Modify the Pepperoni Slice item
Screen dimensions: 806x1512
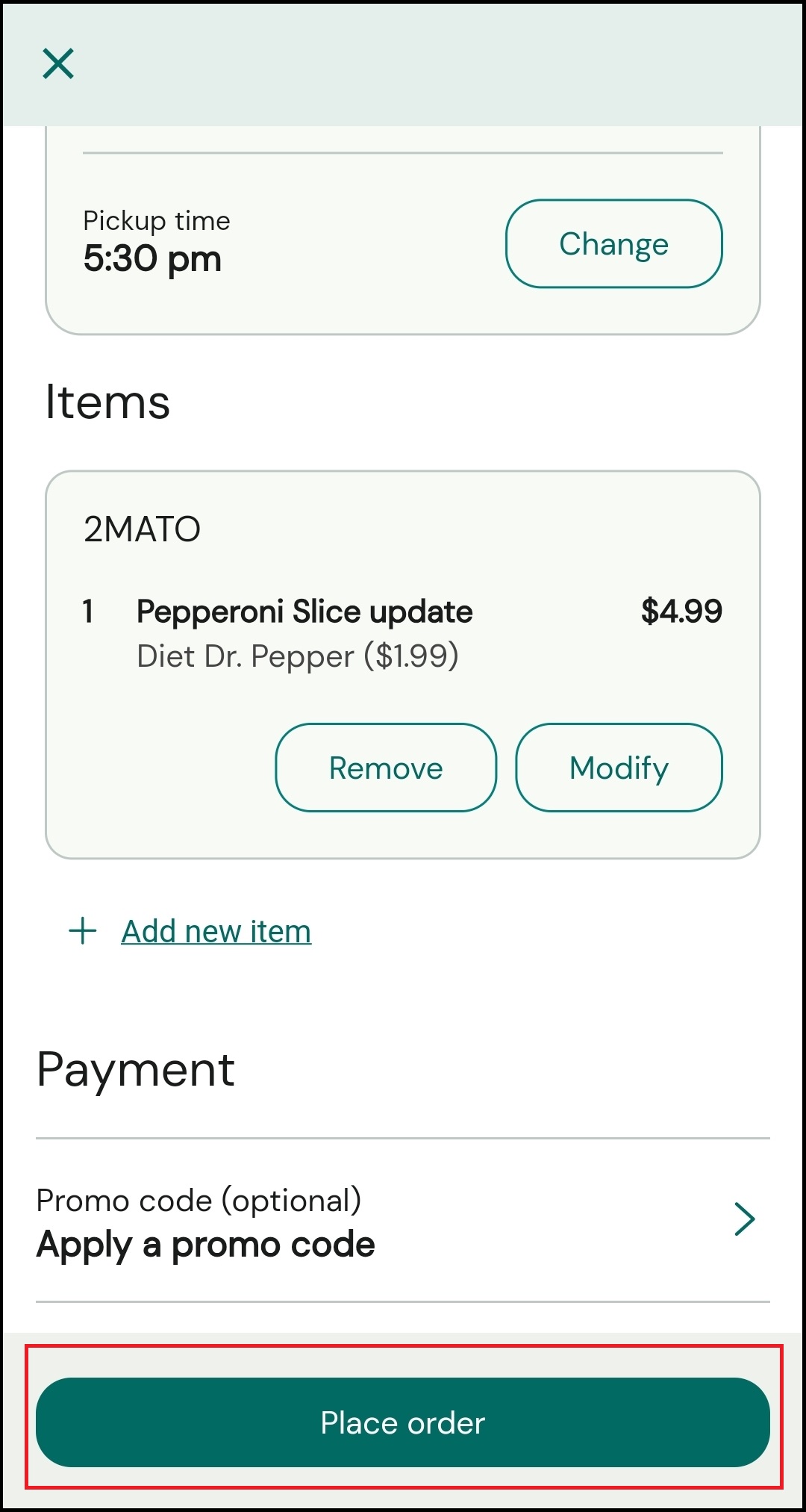[619, 768]
